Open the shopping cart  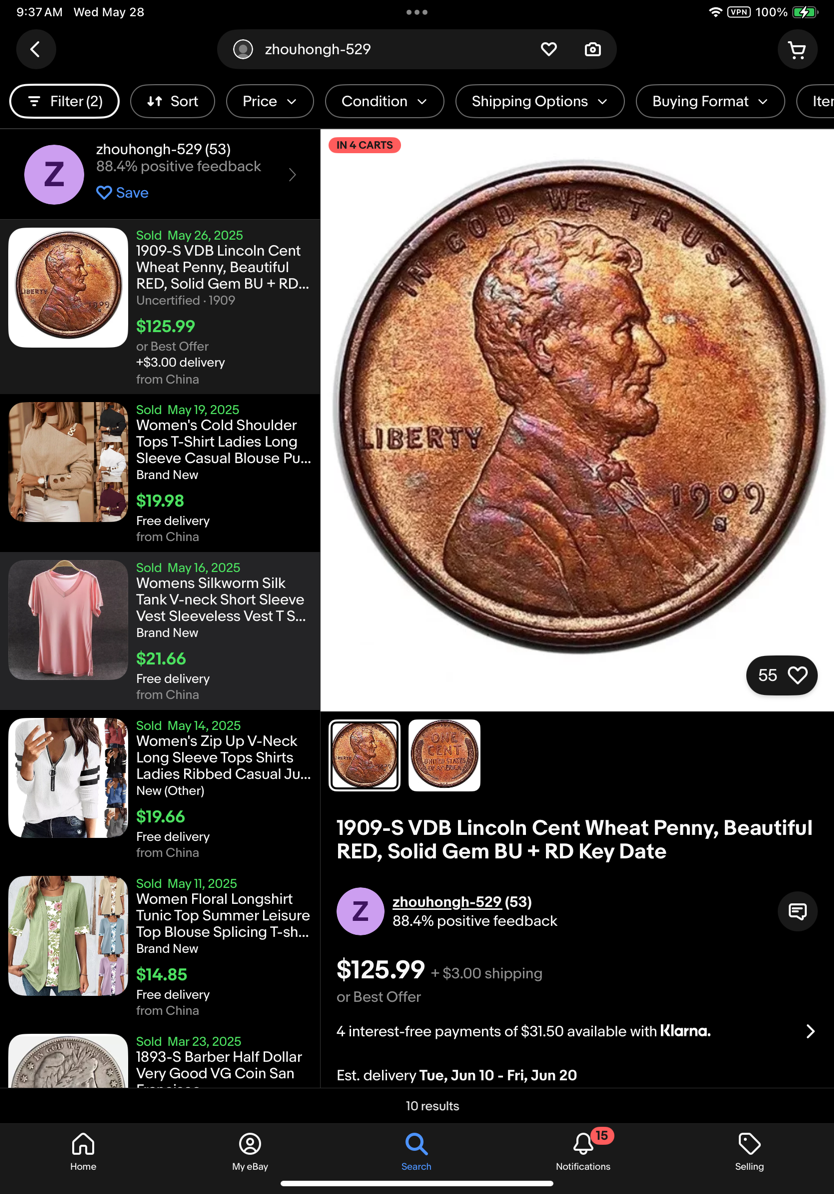797,50
